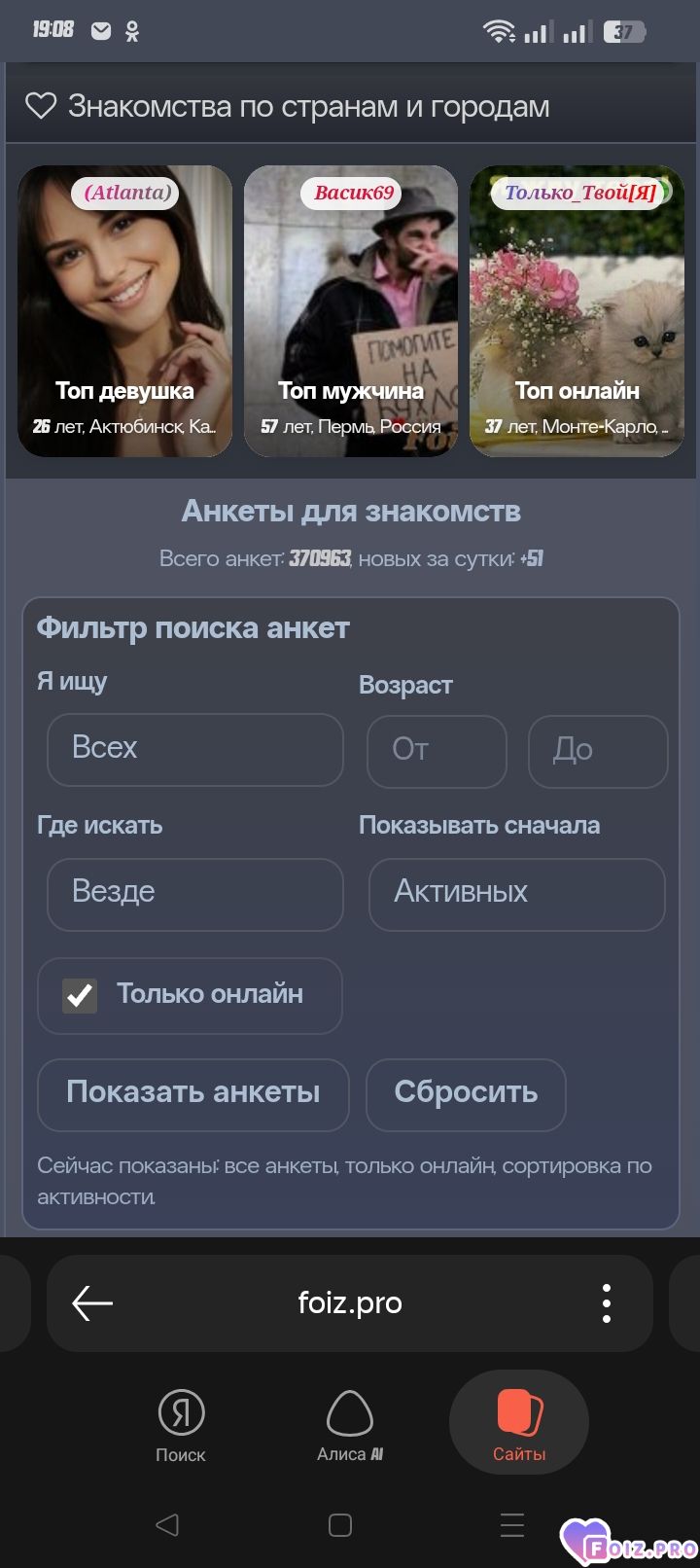700x1568 pixels.
Task: Tap the system back button
Action: click(167, 1525)
